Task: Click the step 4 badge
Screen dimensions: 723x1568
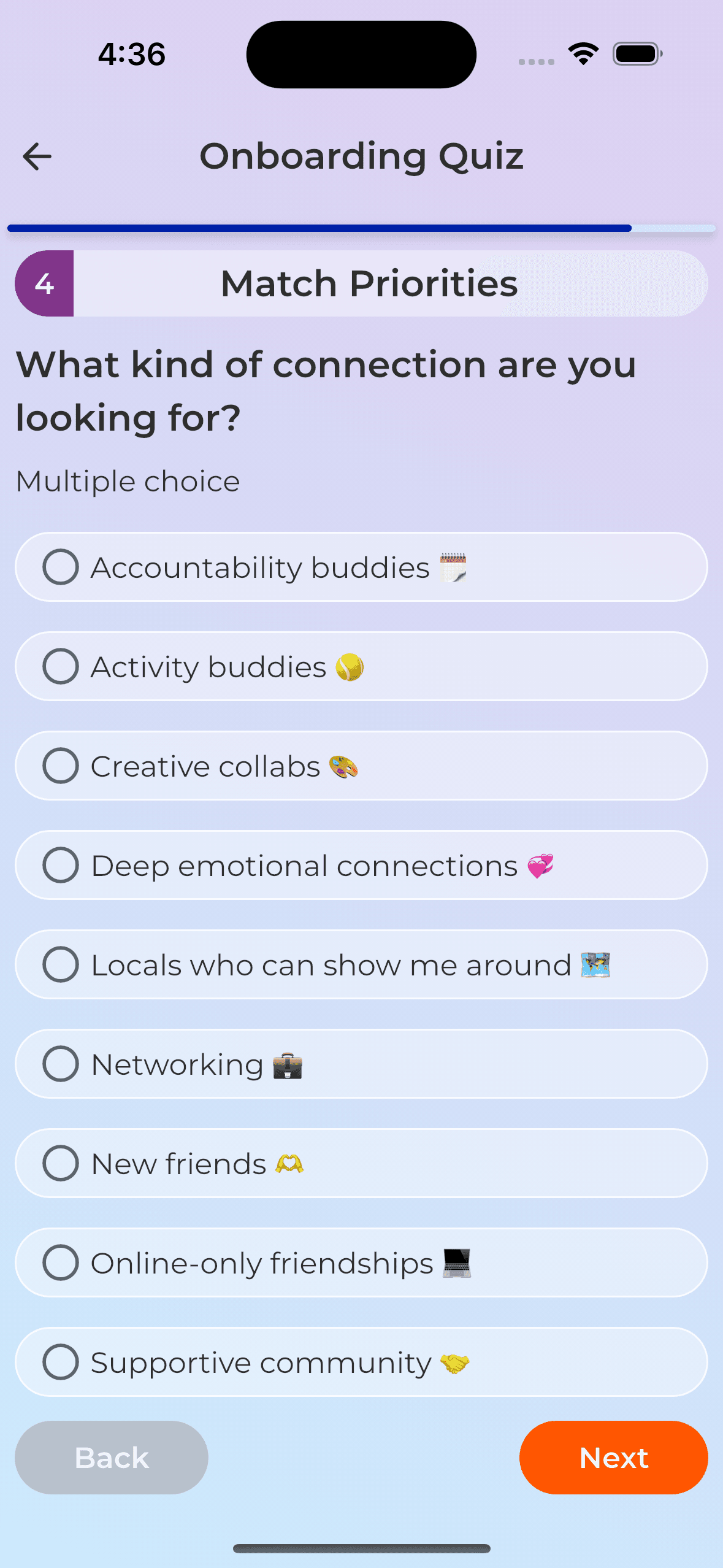Action: 43,283
